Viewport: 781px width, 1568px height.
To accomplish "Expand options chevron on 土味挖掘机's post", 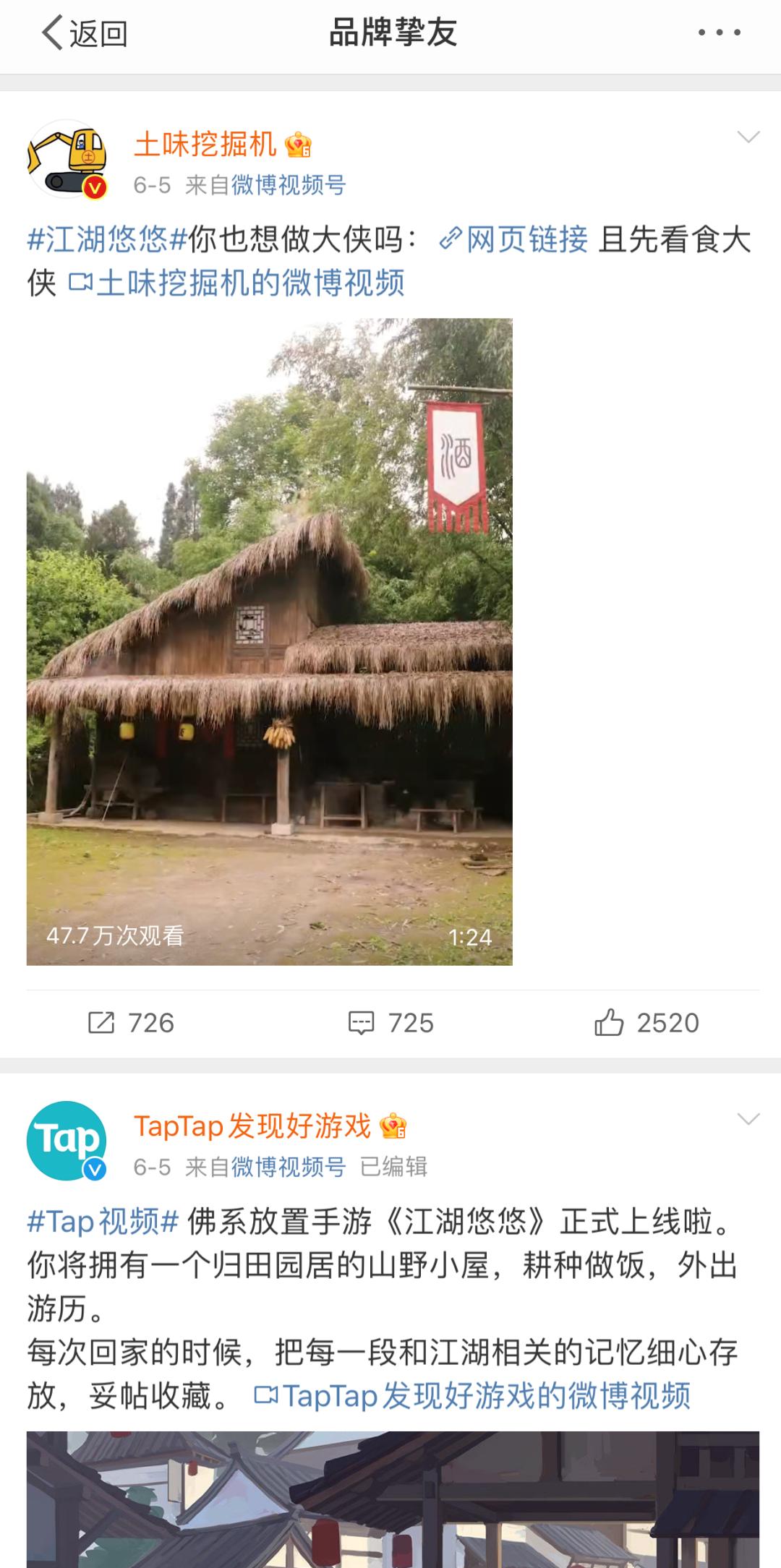I will pos(748,137).
